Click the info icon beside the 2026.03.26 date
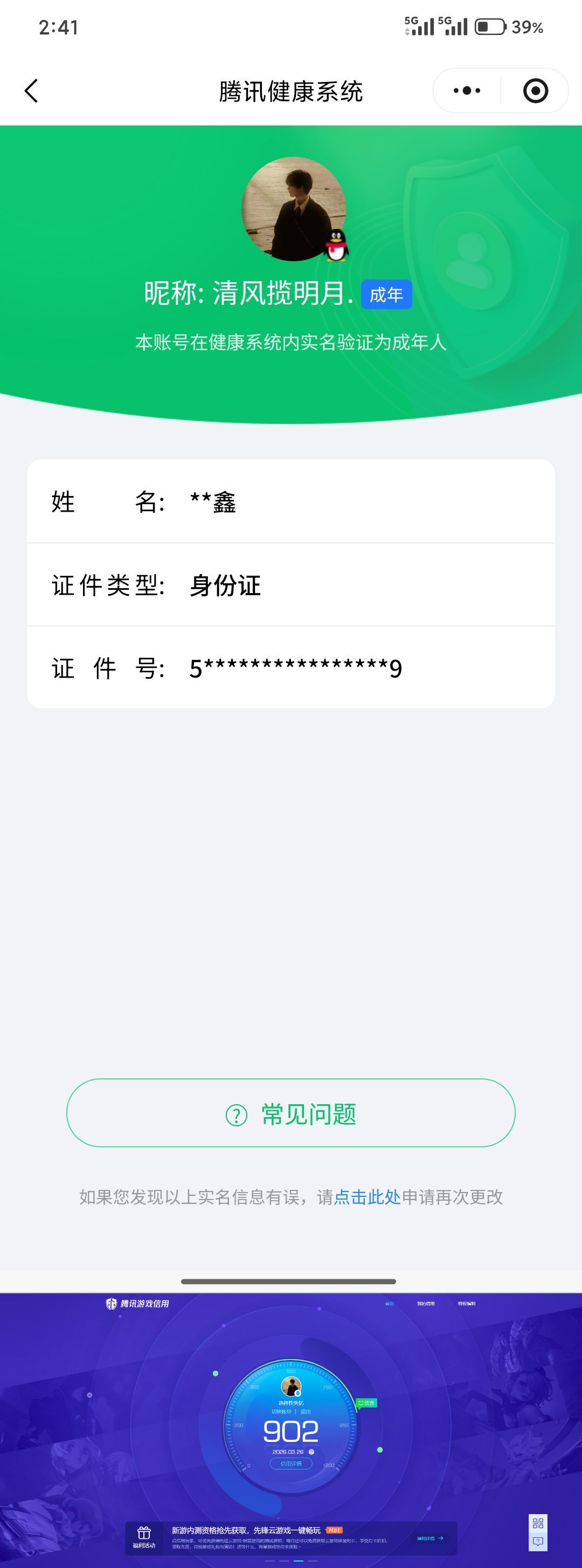This screenshot has height=1568, width=582. (313, 1452)
